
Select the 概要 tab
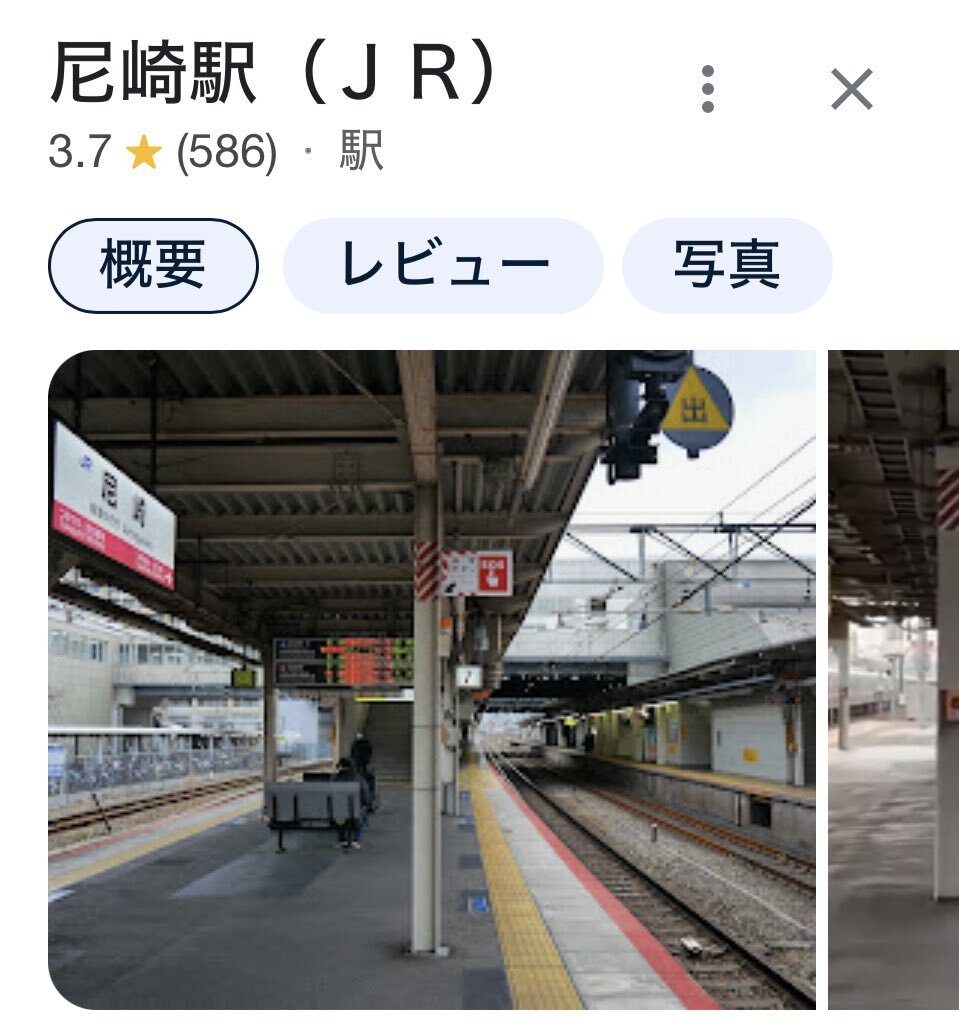coord(153,266)
